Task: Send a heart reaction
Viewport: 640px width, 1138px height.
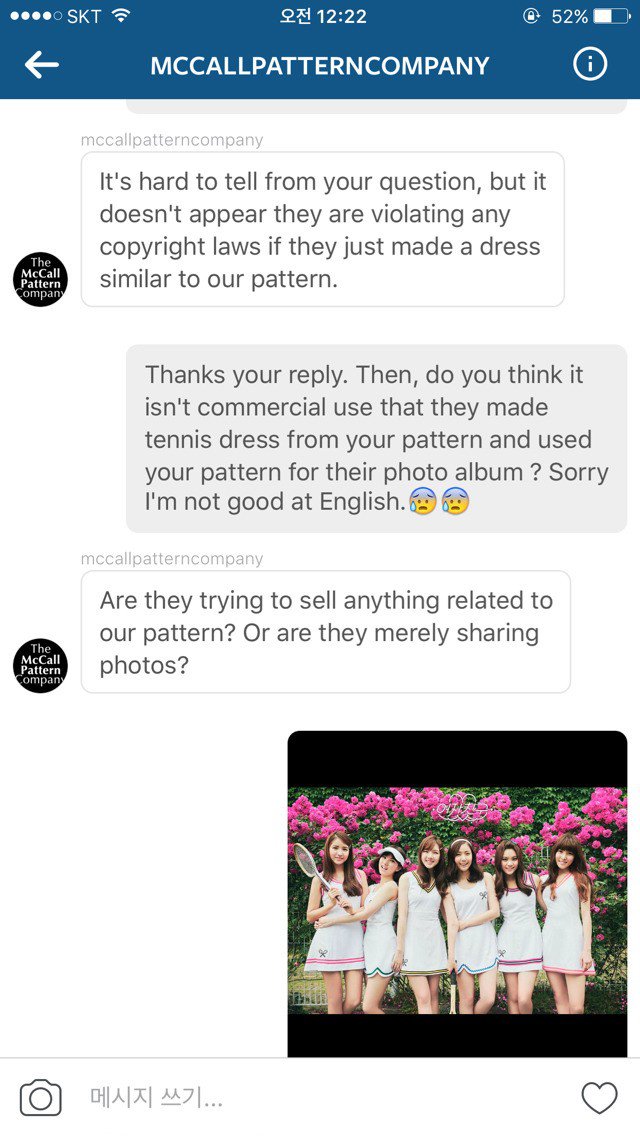Action: (599, 1098)
